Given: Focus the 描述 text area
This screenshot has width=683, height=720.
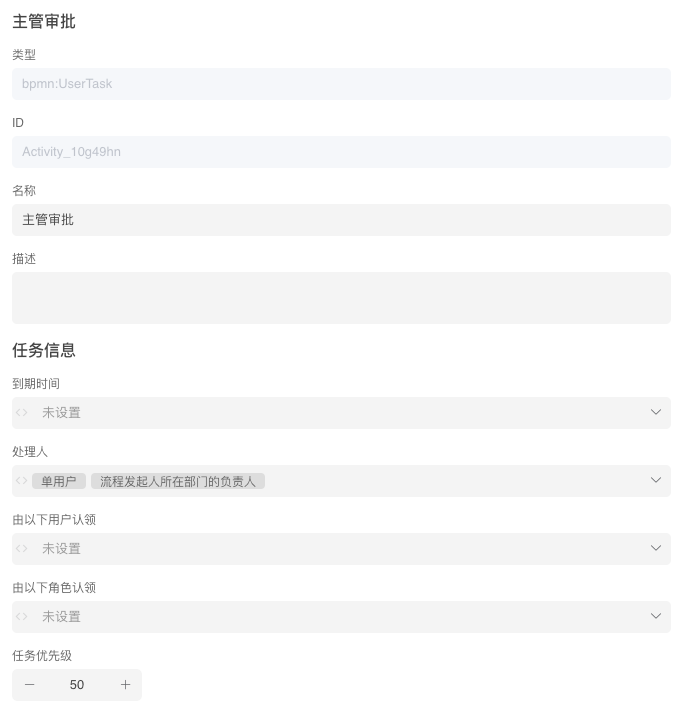Looking at the screenshot, I should (x=341, y=298).
